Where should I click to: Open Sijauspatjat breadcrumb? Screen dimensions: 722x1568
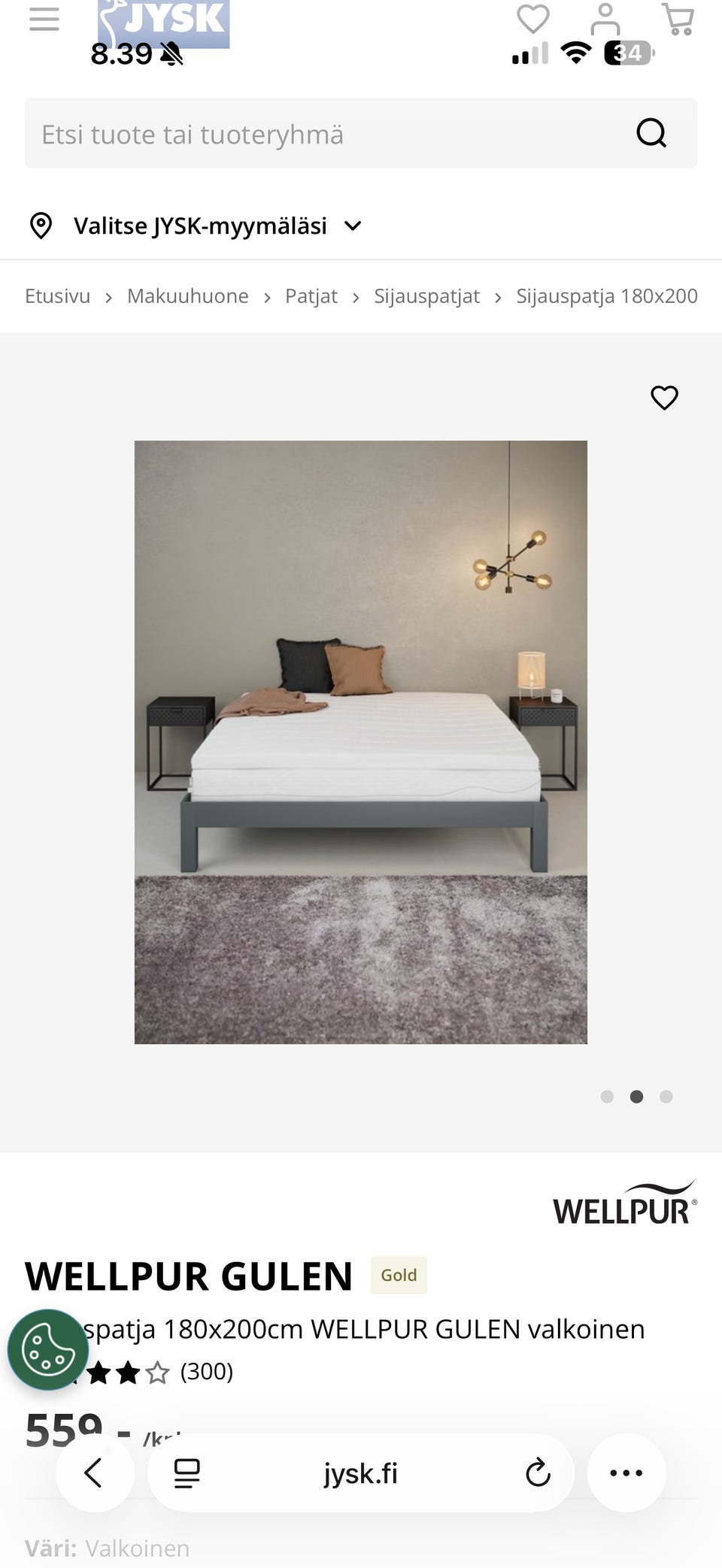[426, 296]
